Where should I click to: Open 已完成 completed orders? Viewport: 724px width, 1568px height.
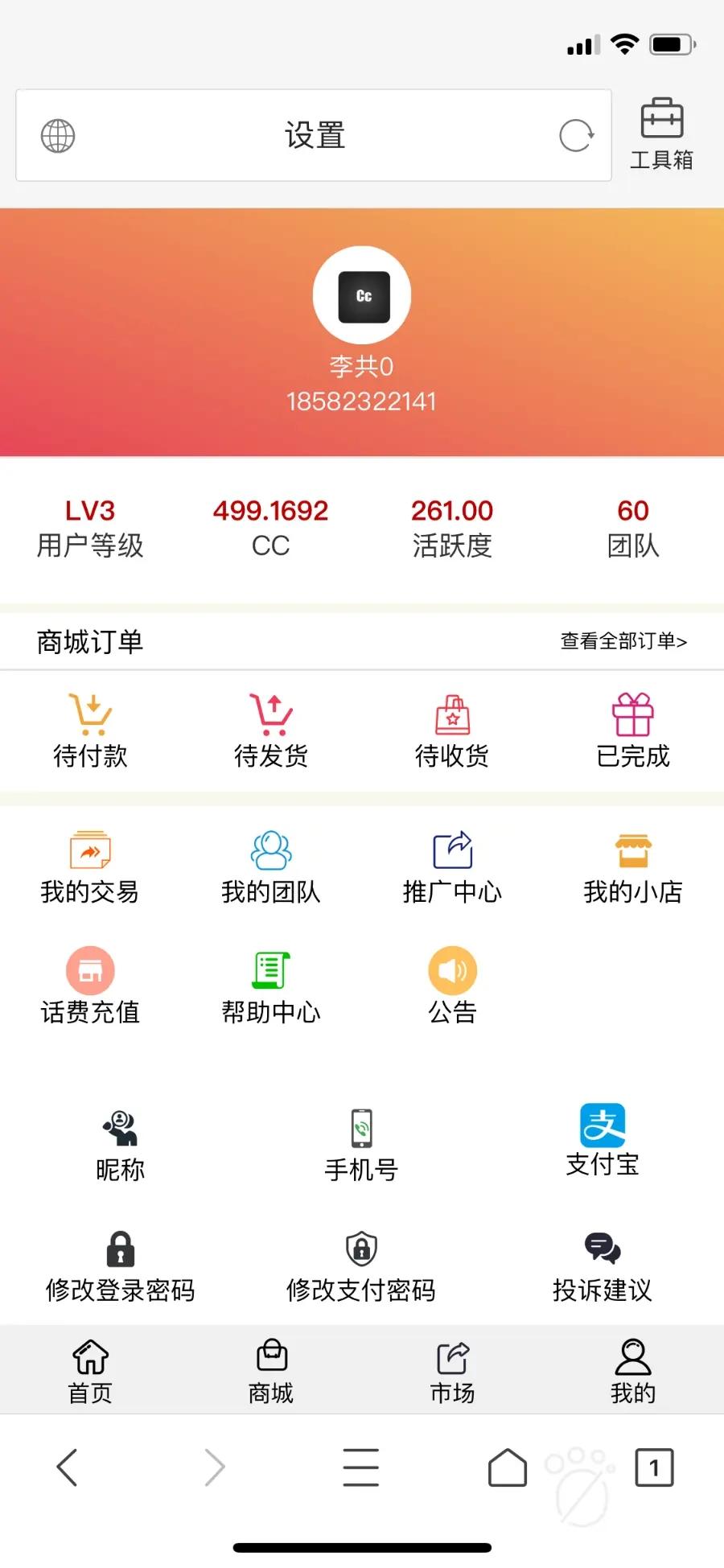(633, 730)
